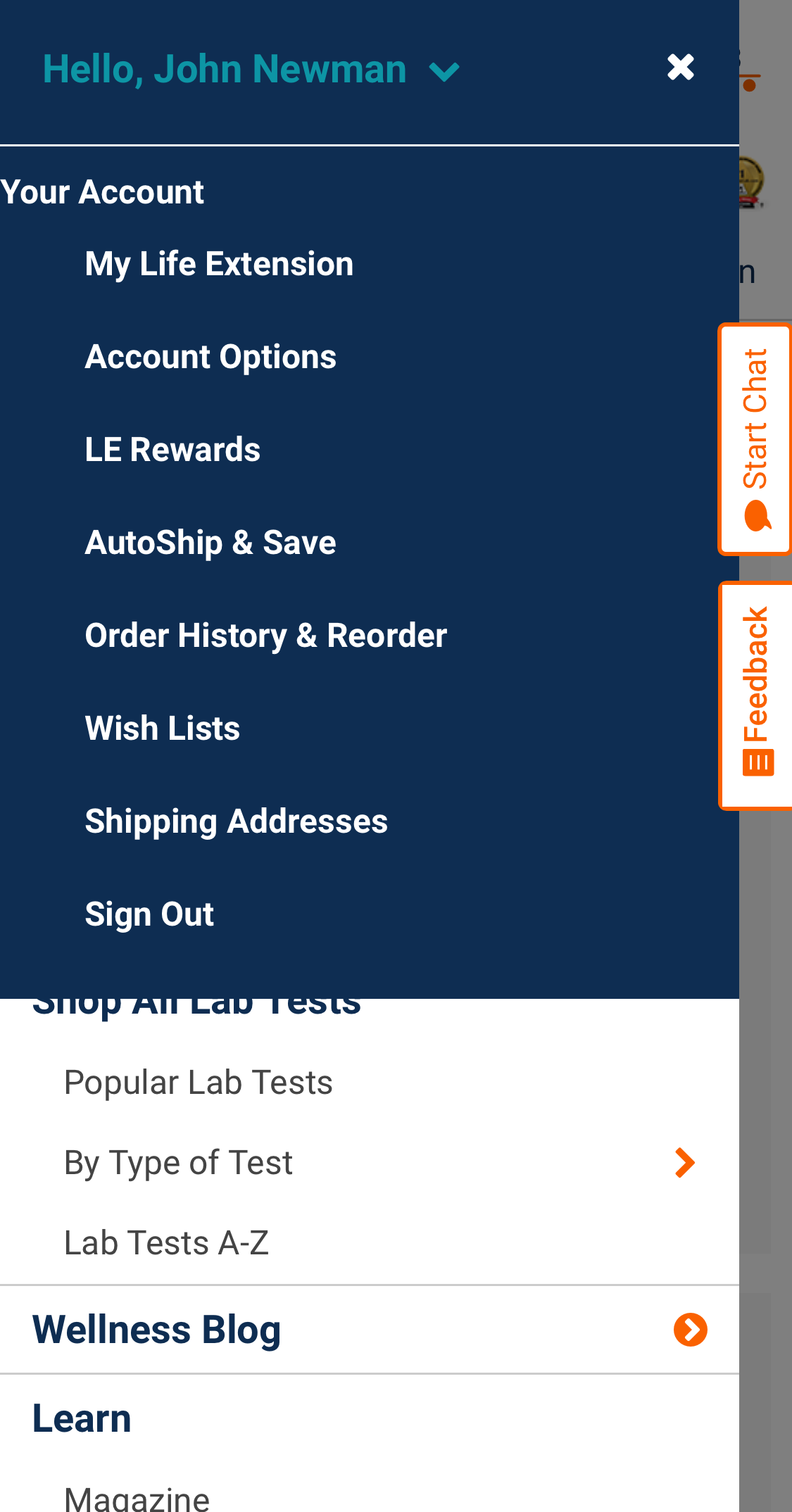
Task: Open AutoShip & Save
Action: coord(210,542)
